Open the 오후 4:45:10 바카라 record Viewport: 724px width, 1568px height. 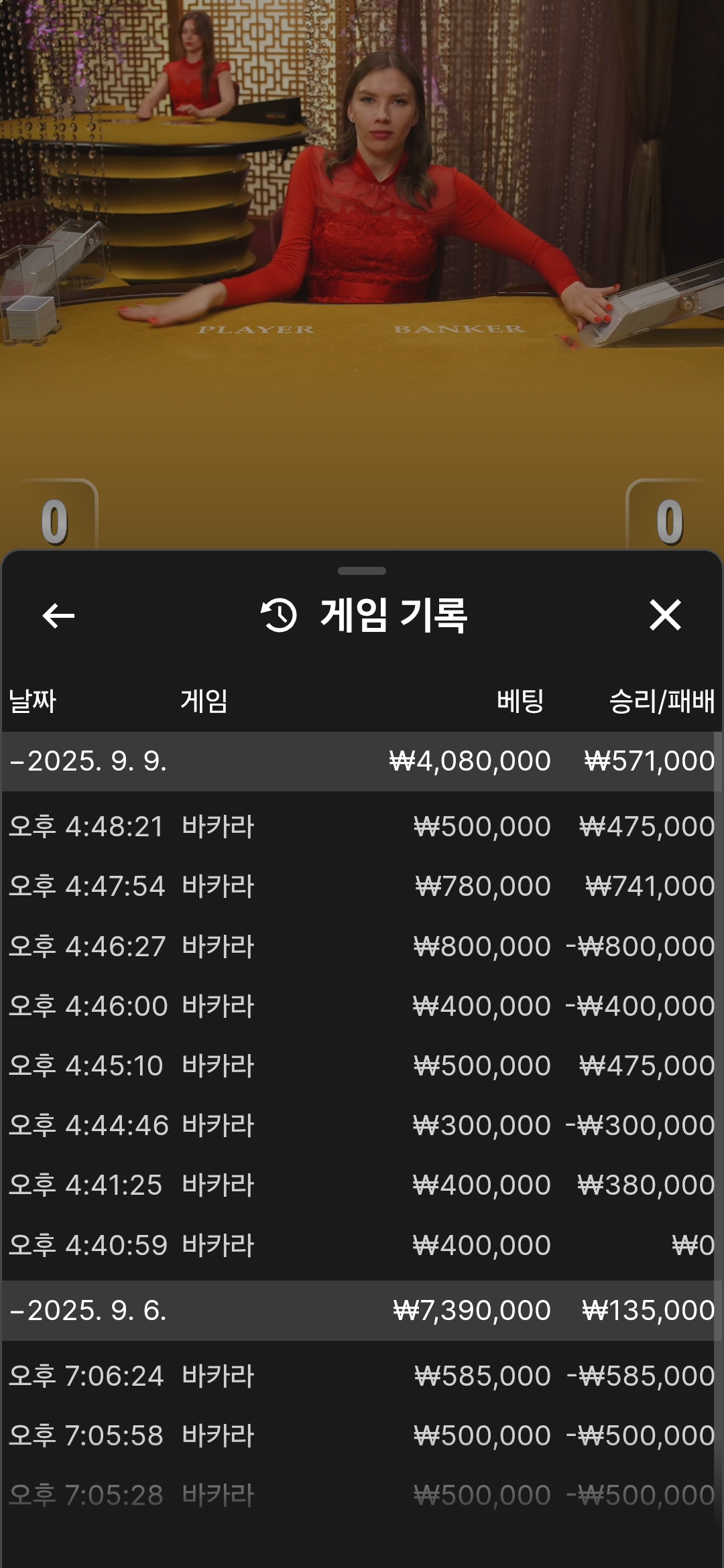point(362,1065)
